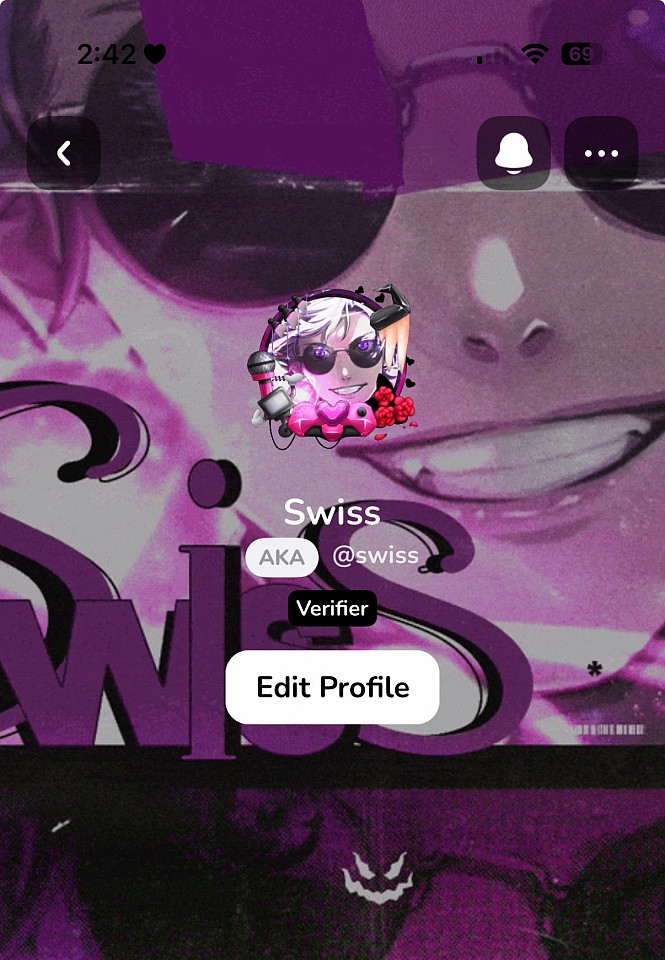Open the notifications bell
665x960 pixels.
513,153
